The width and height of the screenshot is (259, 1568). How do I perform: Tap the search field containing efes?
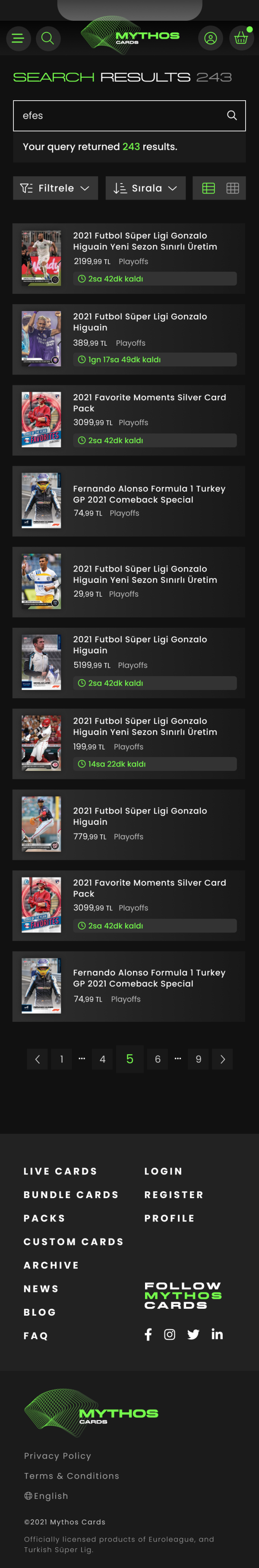point(119,116)
